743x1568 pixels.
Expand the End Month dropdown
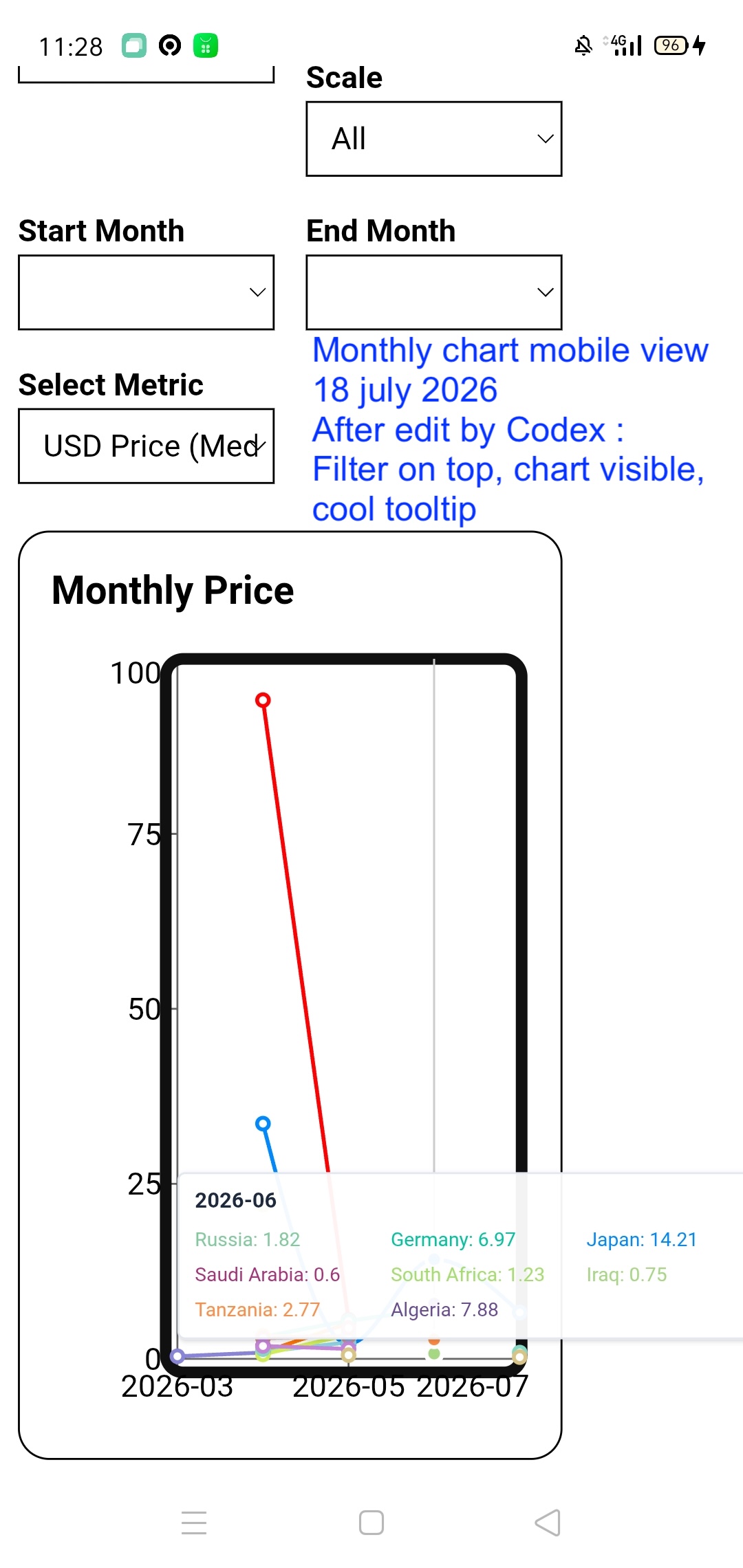click(x=434, y=292)
